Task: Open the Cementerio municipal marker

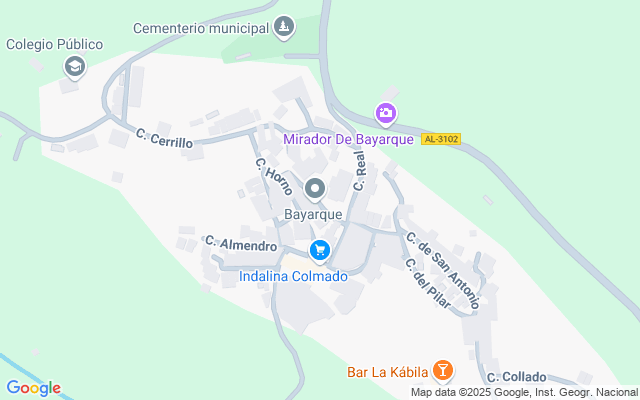Action: pyautogui.click(x=285, y=26)
